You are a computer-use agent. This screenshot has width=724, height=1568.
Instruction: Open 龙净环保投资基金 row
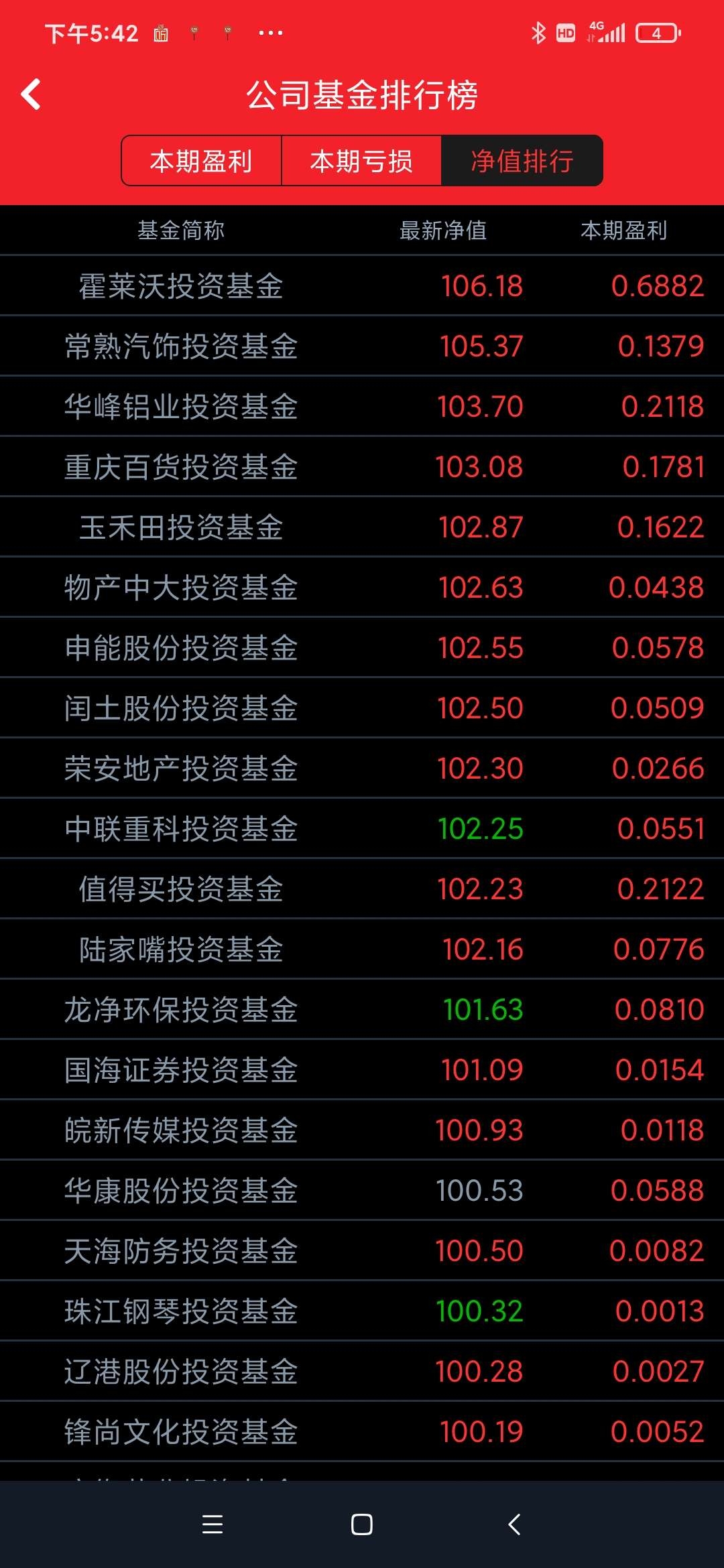click(362, 1009)
